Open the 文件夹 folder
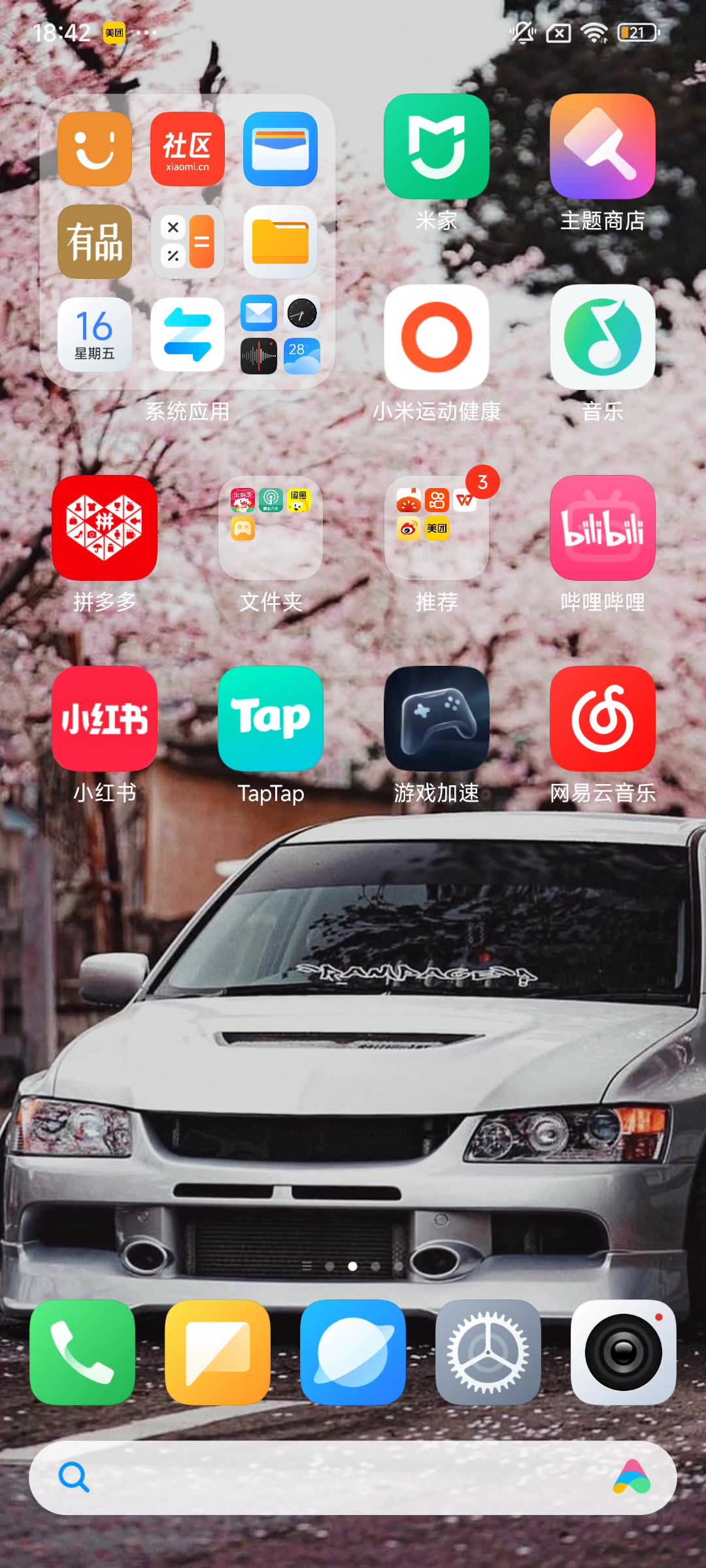This screenshot has width=706, height=1568. pyautogui.click(x=271, y=528)
